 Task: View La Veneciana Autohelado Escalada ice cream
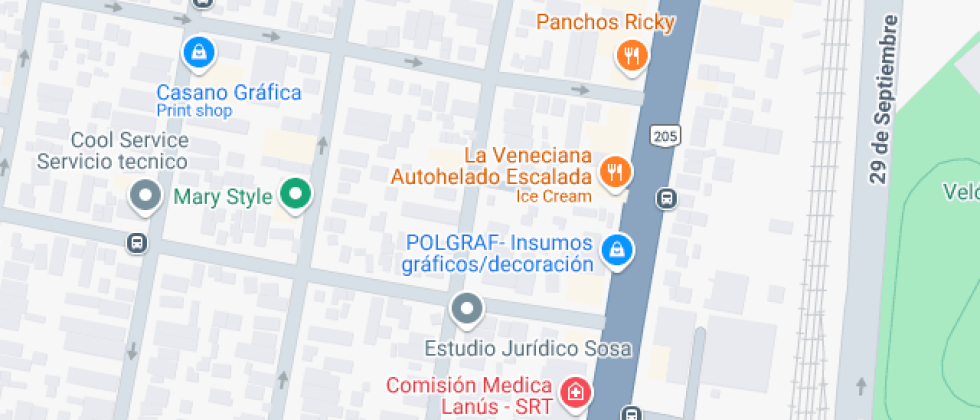pos(614,174)
